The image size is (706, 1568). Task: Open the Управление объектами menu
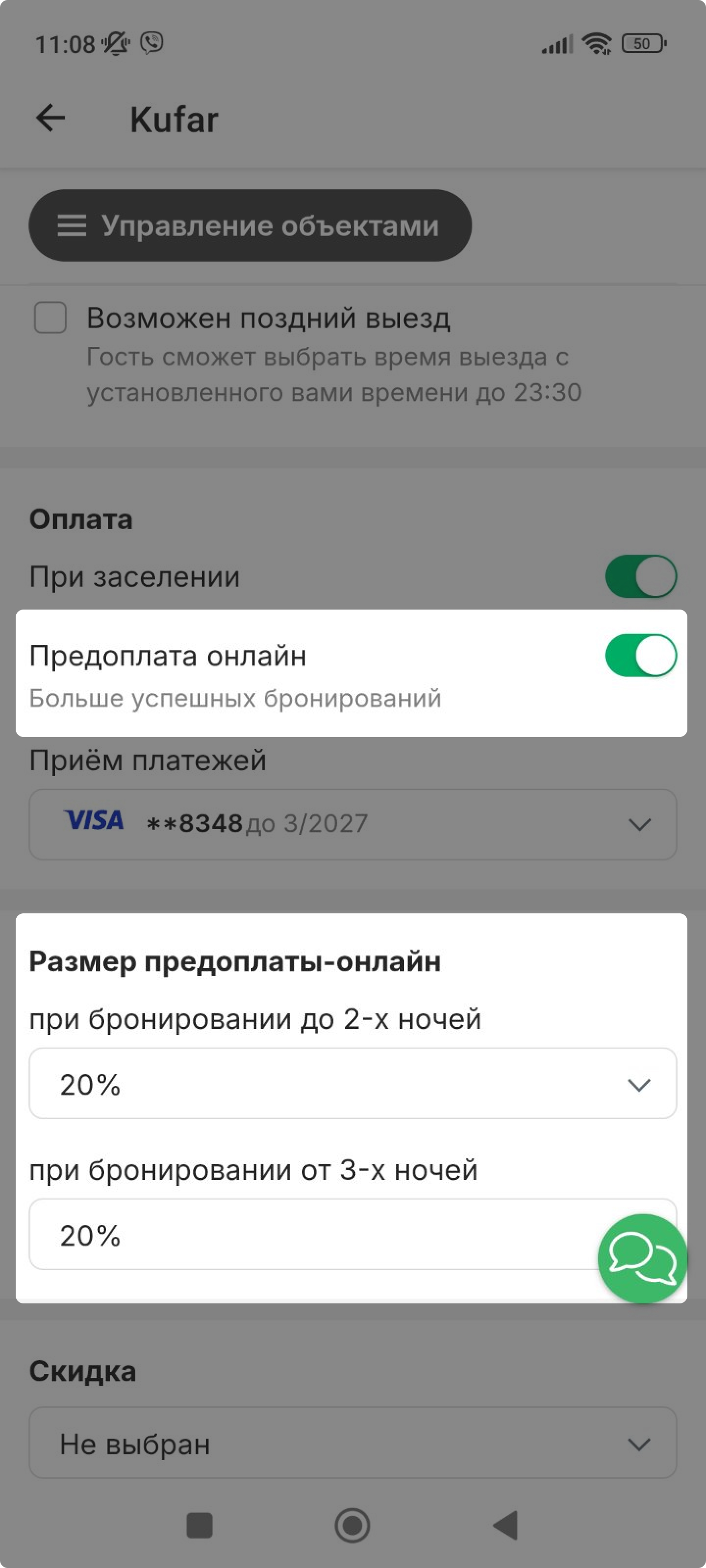click(x=250, y=226)
